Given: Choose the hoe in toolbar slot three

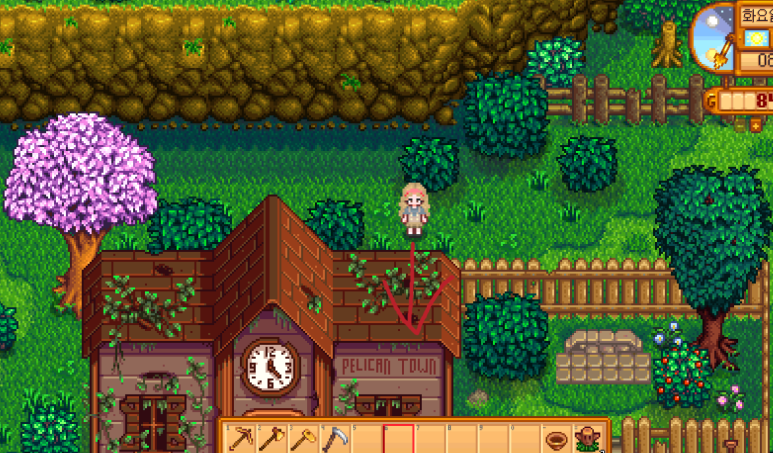Looking at the screenshot, I should coord(303,438).
